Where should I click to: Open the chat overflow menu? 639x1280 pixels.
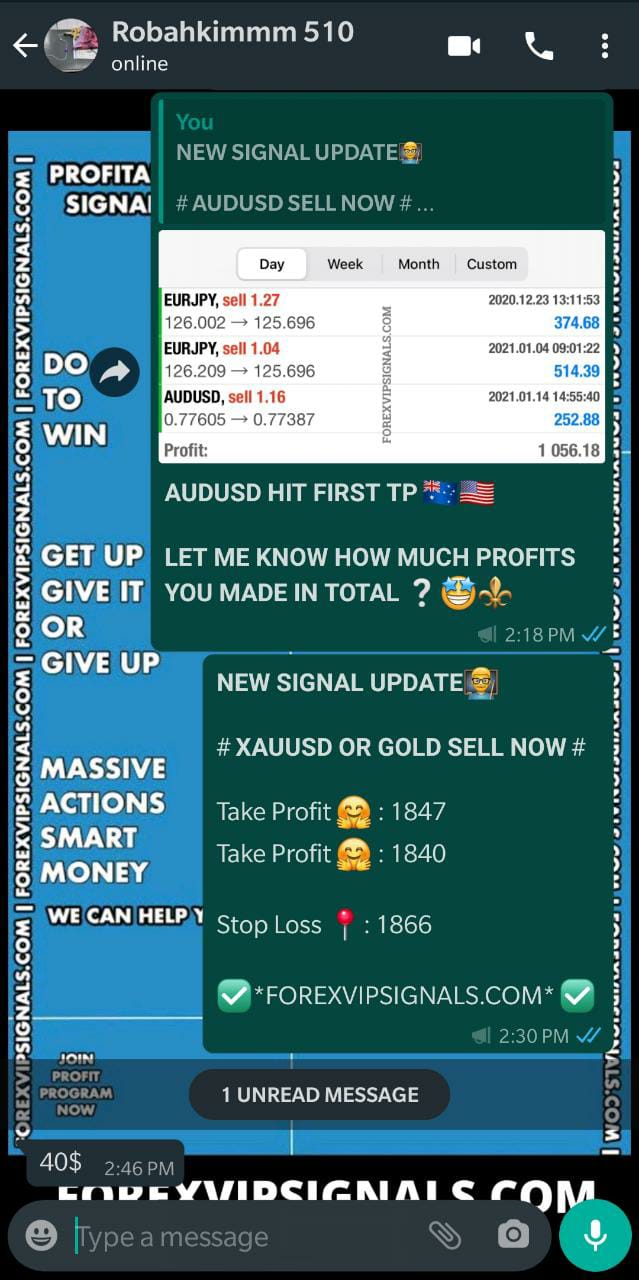[x=604, y=46]
